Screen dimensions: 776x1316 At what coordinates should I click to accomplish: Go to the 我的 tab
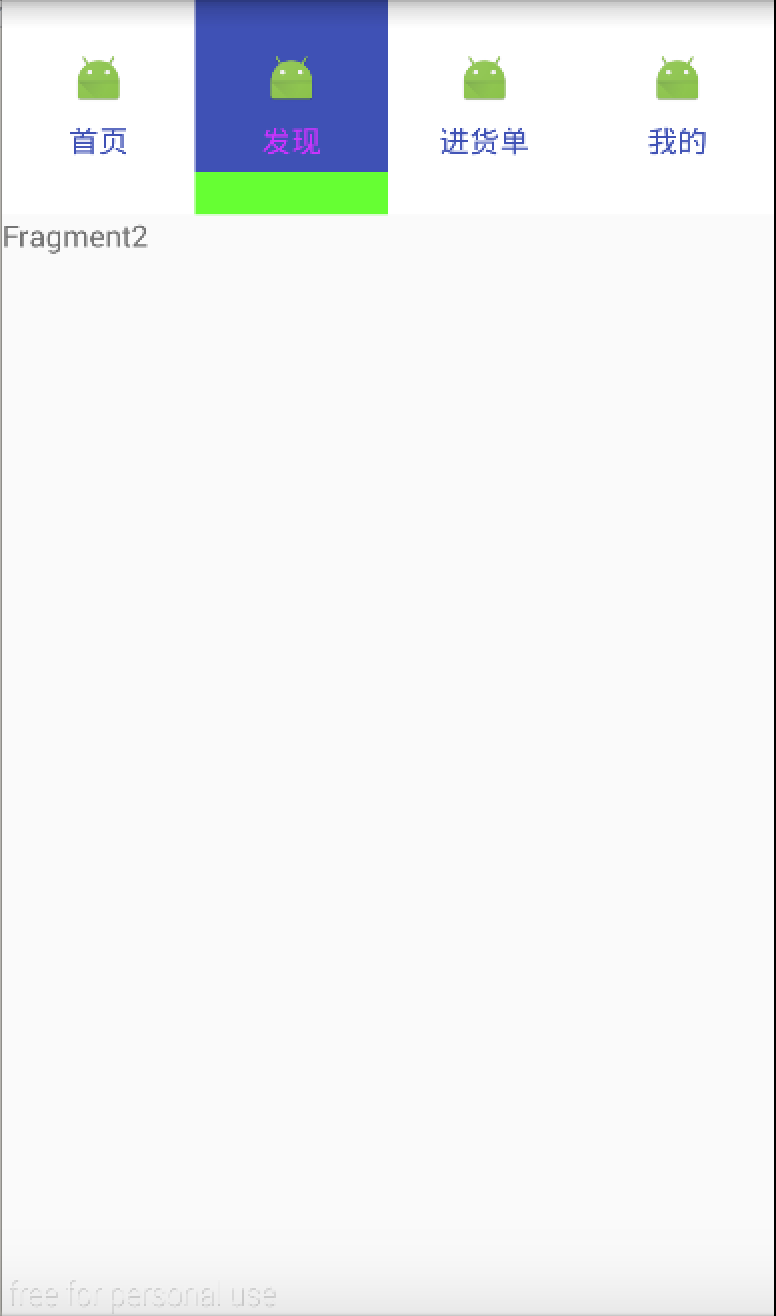(677, 107)
